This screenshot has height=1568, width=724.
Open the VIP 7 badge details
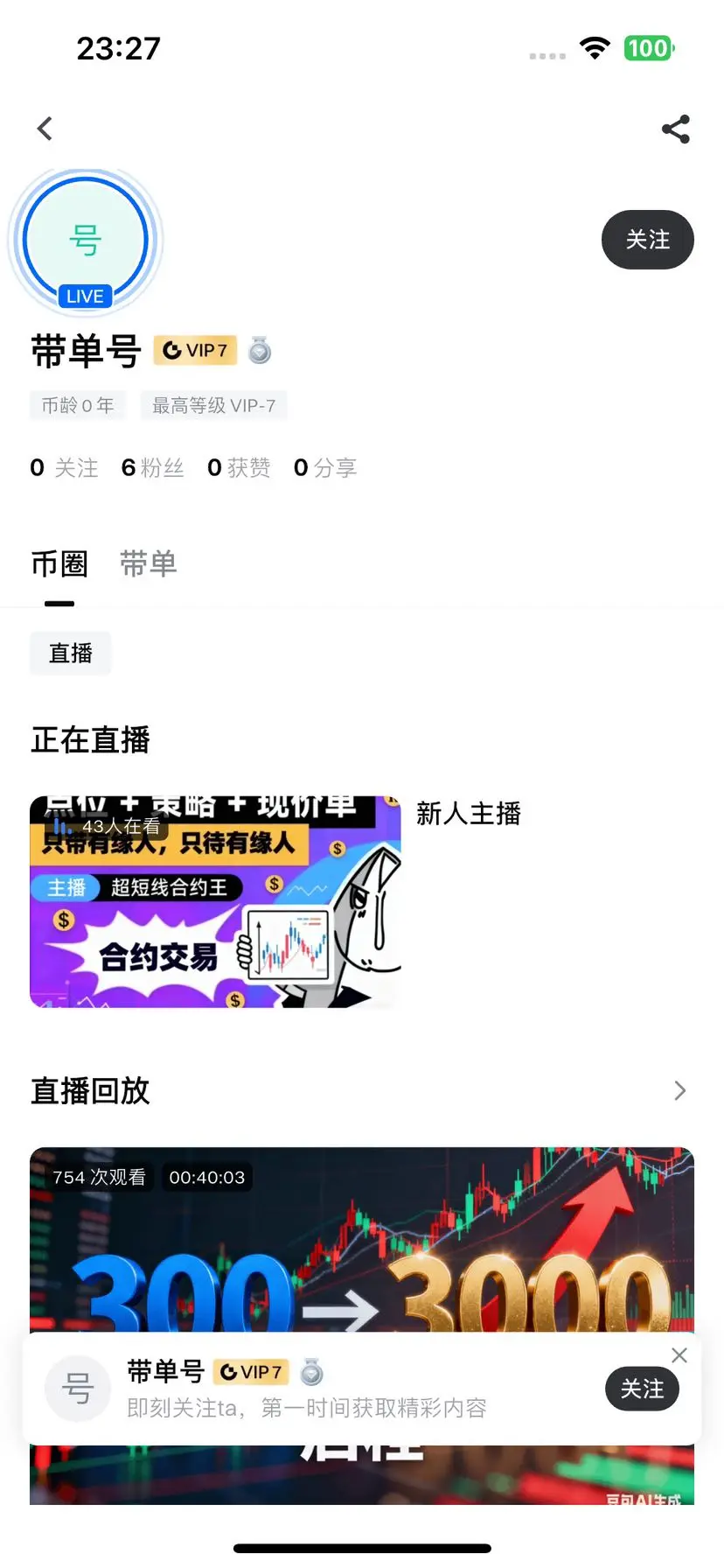click(194, 351)
